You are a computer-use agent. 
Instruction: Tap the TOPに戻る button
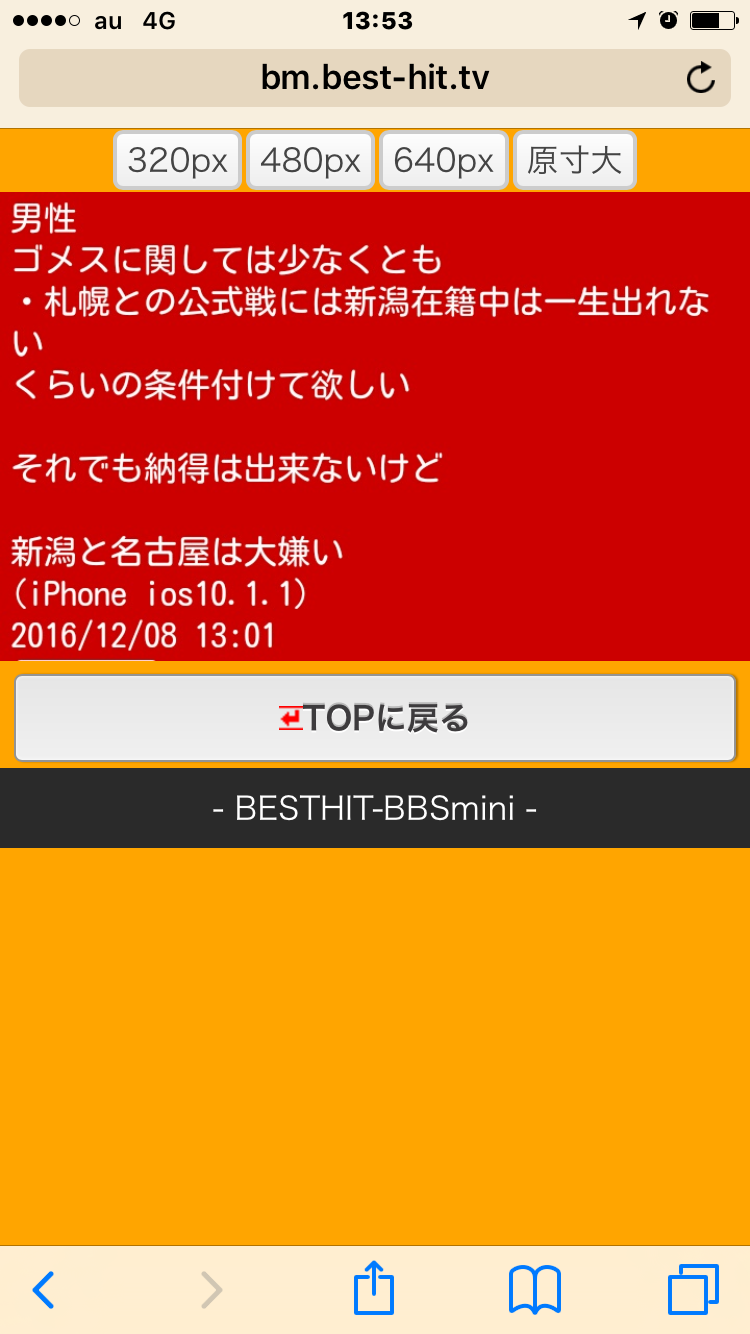coord(375,718)
